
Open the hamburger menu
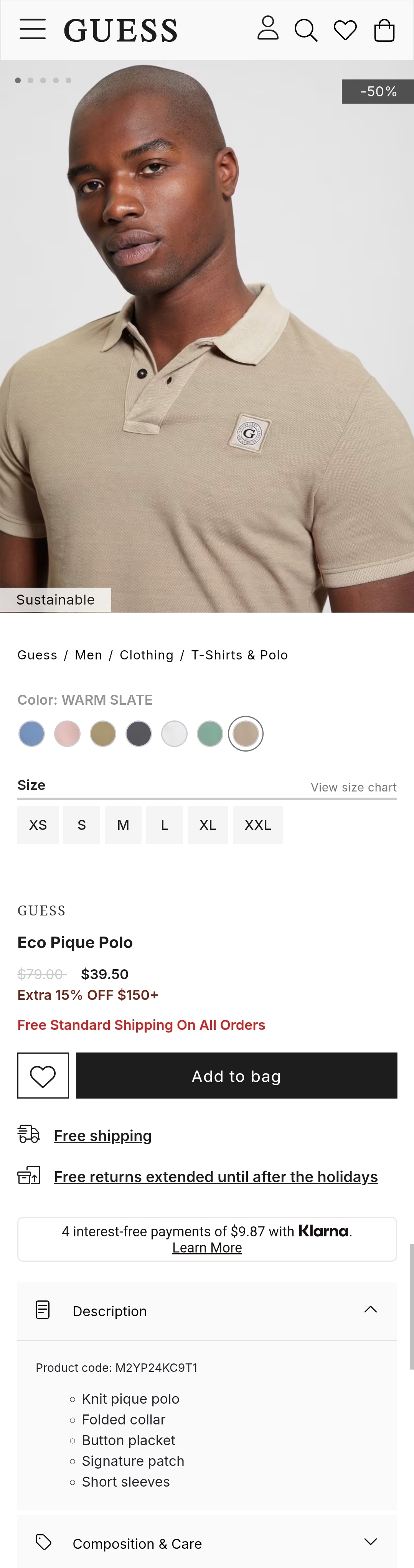tap(32, 29)
